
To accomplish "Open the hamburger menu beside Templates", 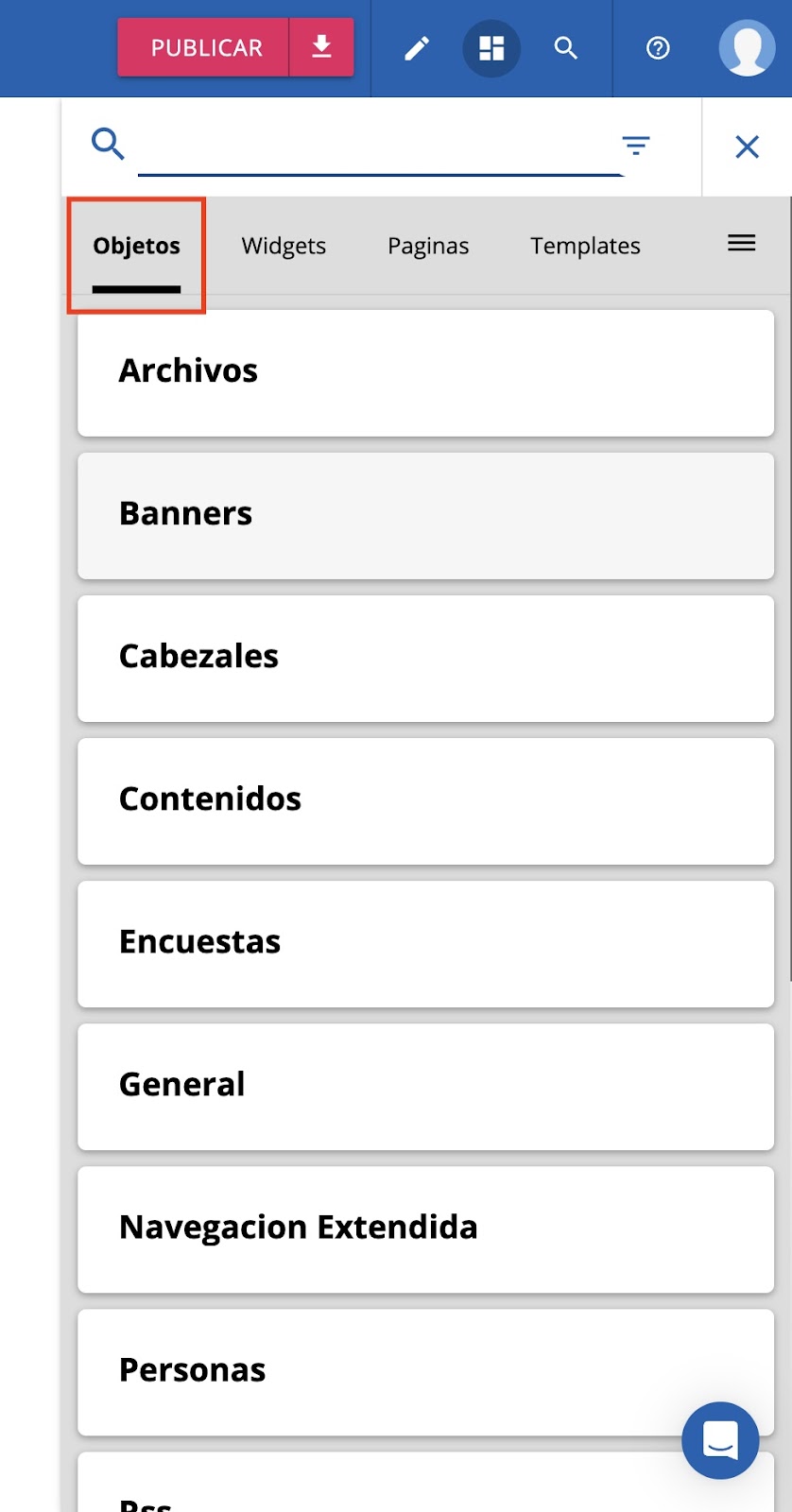I will click(742, 243).
